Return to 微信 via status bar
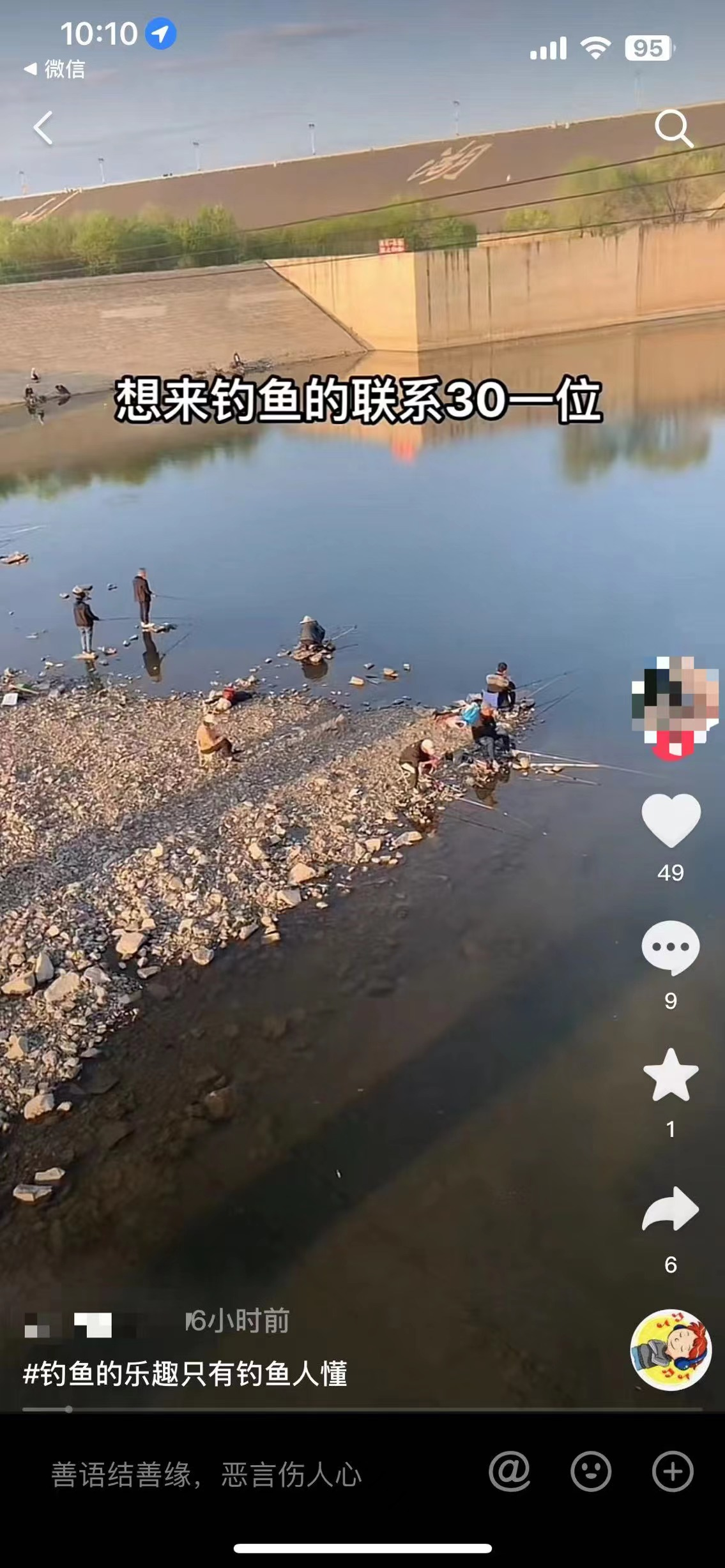Viewport: 725px width, 1568px height. click(55, 69)
